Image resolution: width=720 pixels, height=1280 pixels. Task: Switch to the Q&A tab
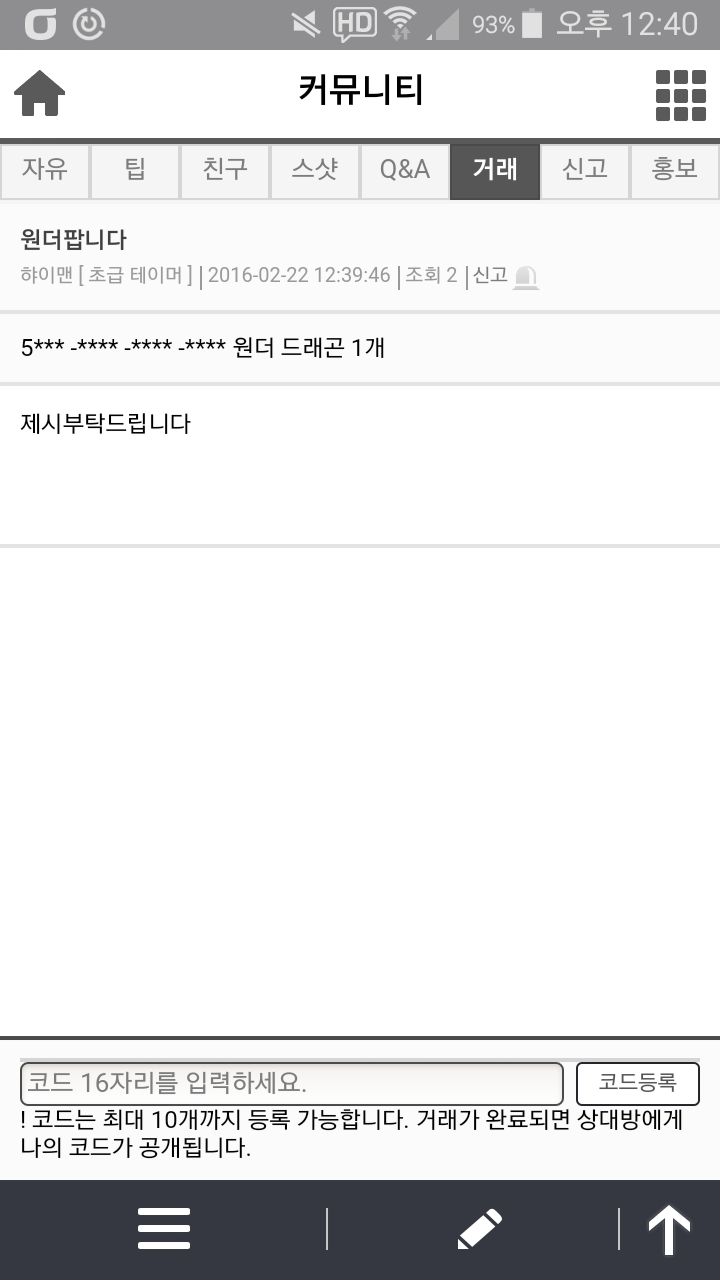pyautogui.click(x=405, y=170)
